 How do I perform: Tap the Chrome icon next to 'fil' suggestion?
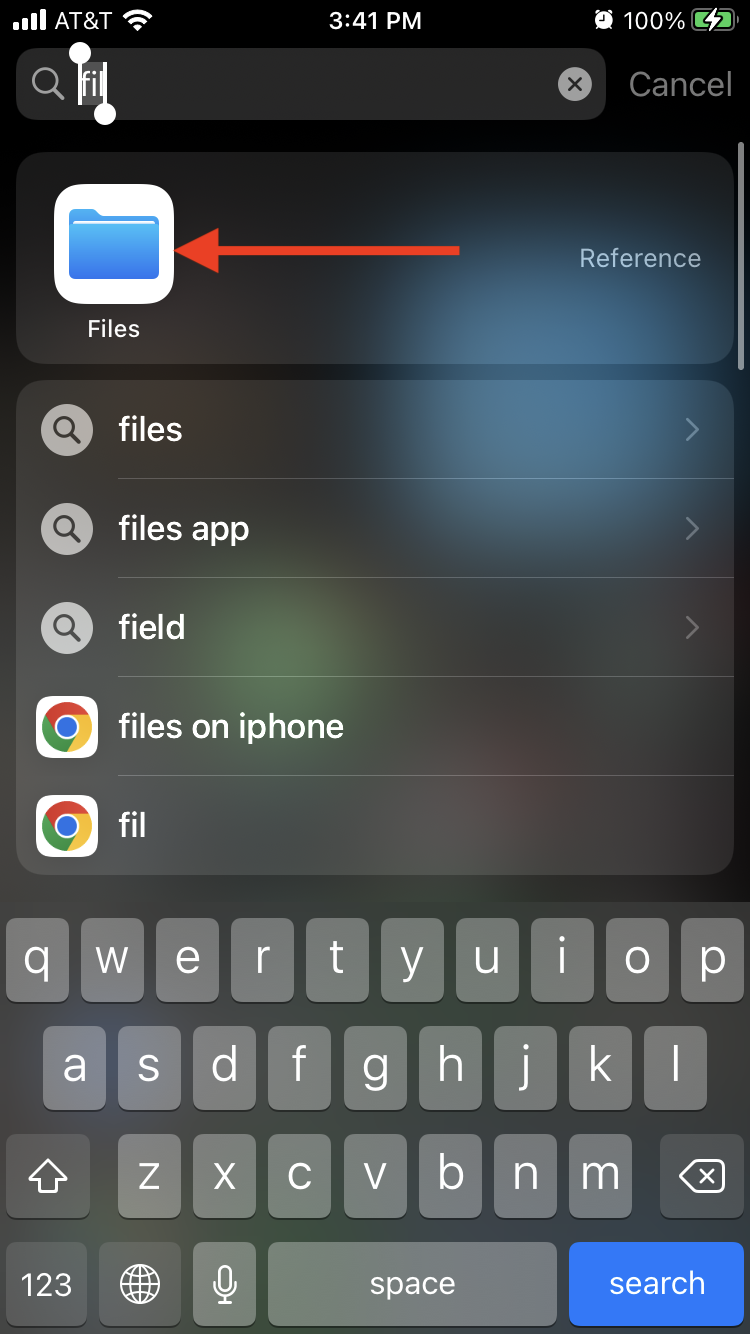pyautogui.click(x=66, y=826)
